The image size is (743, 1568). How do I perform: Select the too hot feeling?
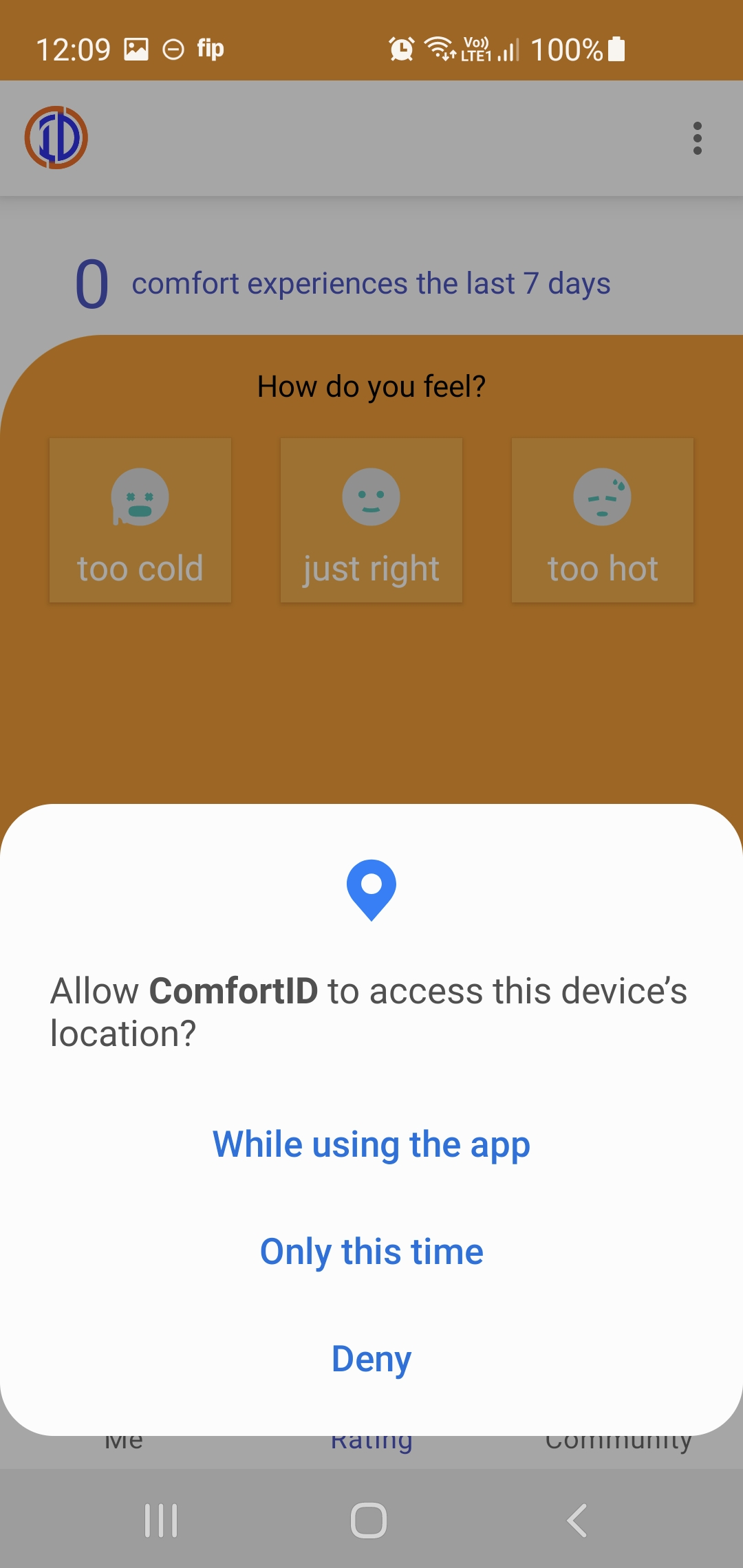click(x=603, y=521)
